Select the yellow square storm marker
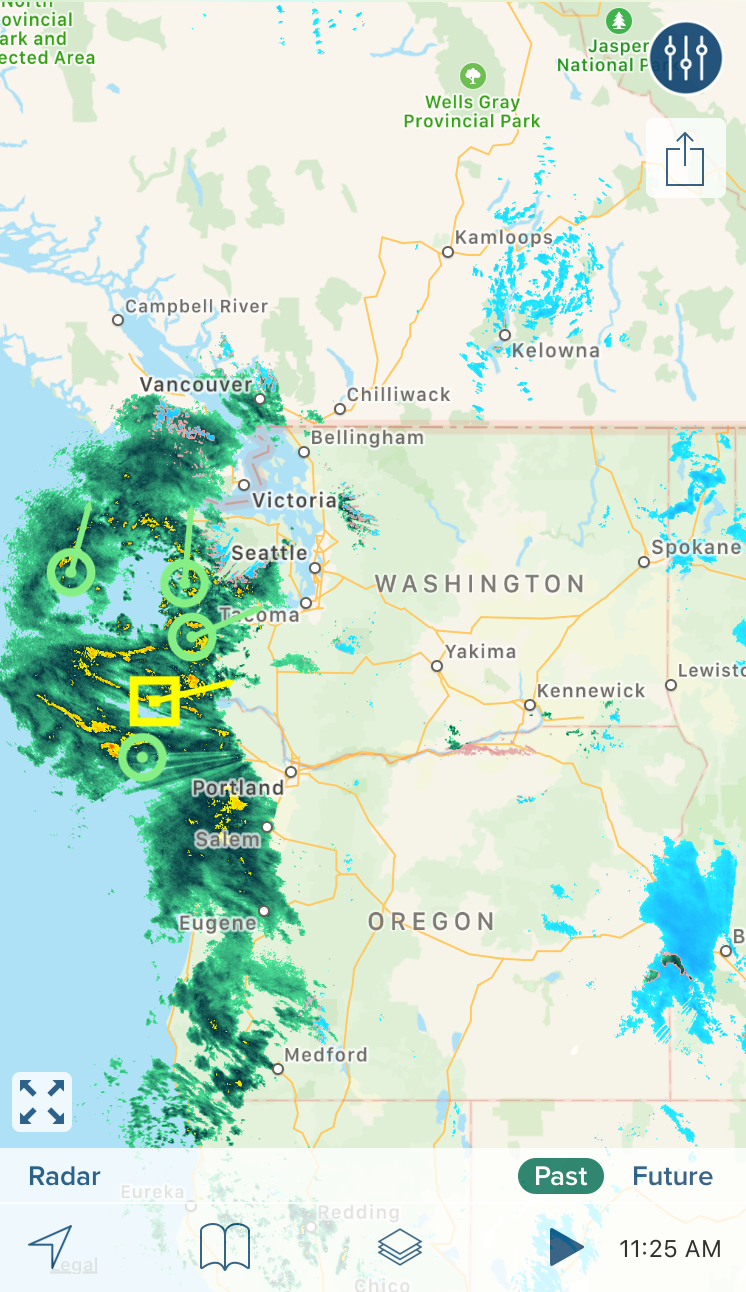The image size is (746, 1292). click(x=155, y=700)
